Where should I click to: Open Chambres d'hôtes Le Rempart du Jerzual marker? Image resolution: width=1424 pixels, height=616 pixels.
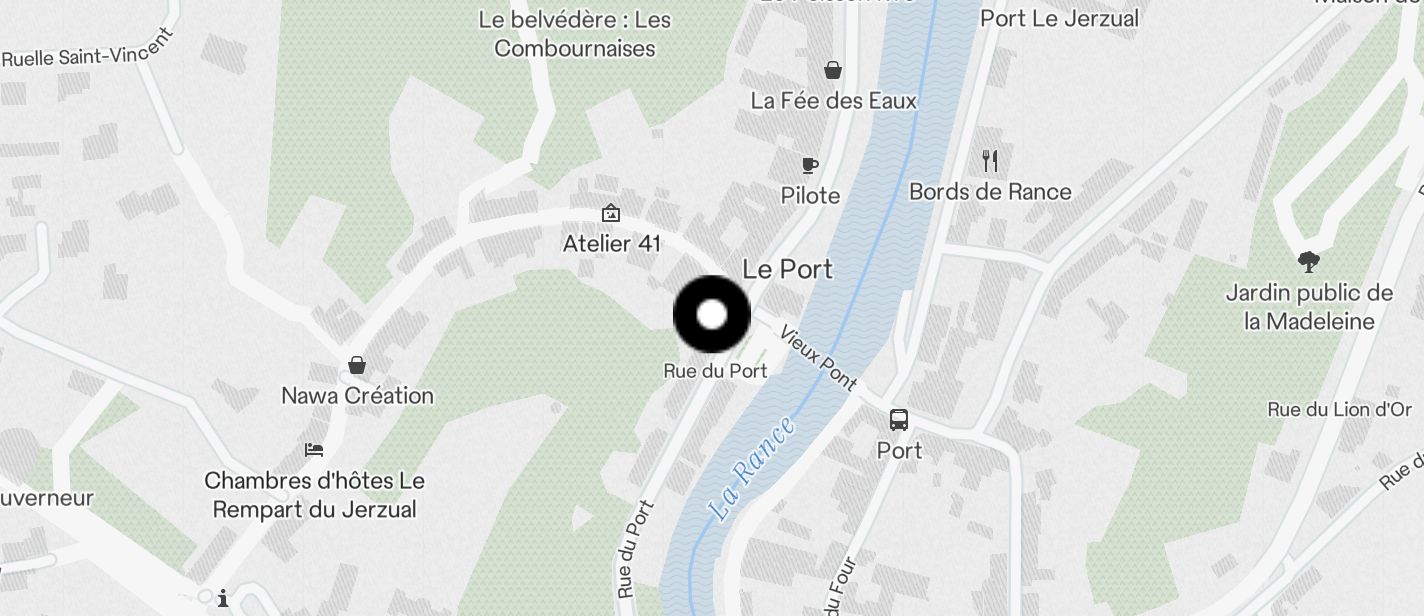(314, 450)
